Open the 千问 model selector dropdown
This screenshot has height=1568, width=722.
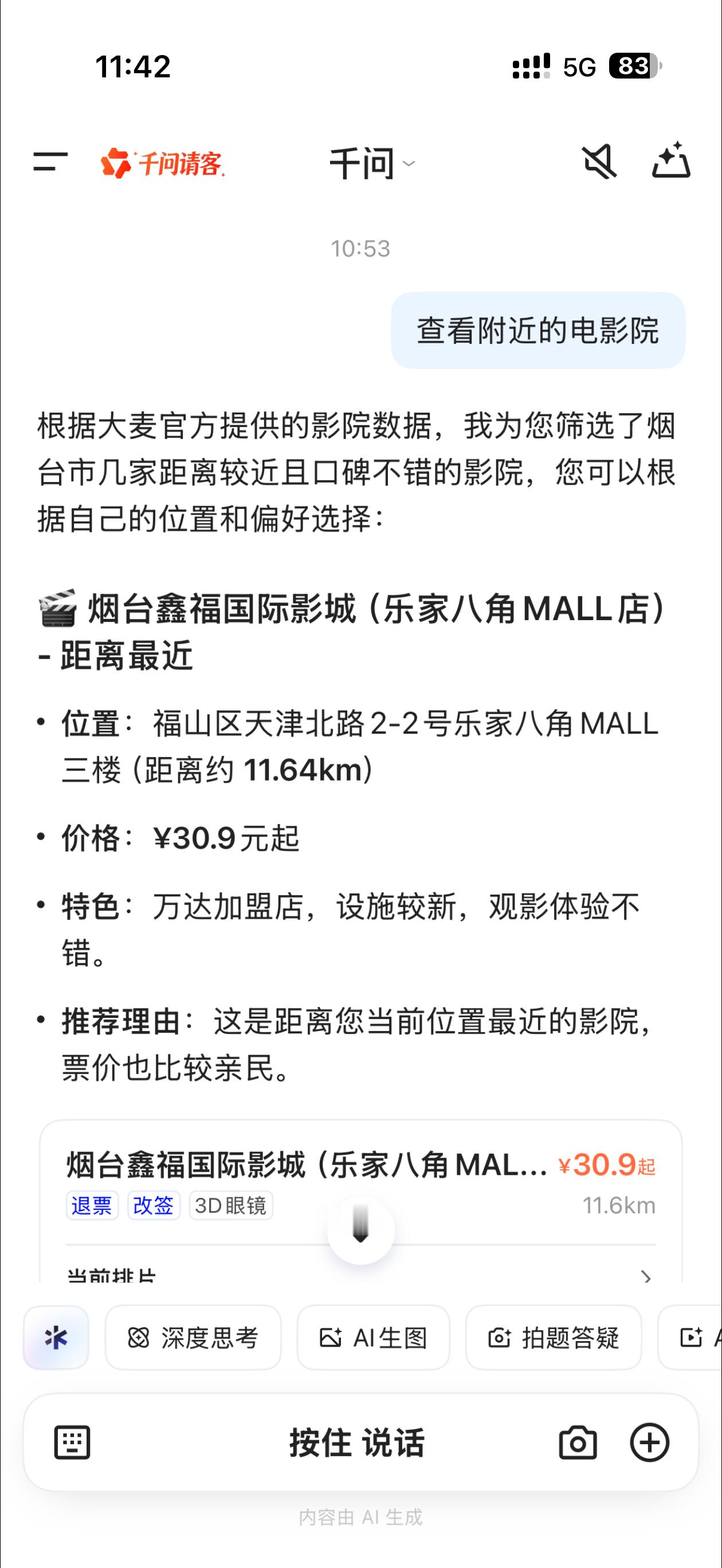372,163
